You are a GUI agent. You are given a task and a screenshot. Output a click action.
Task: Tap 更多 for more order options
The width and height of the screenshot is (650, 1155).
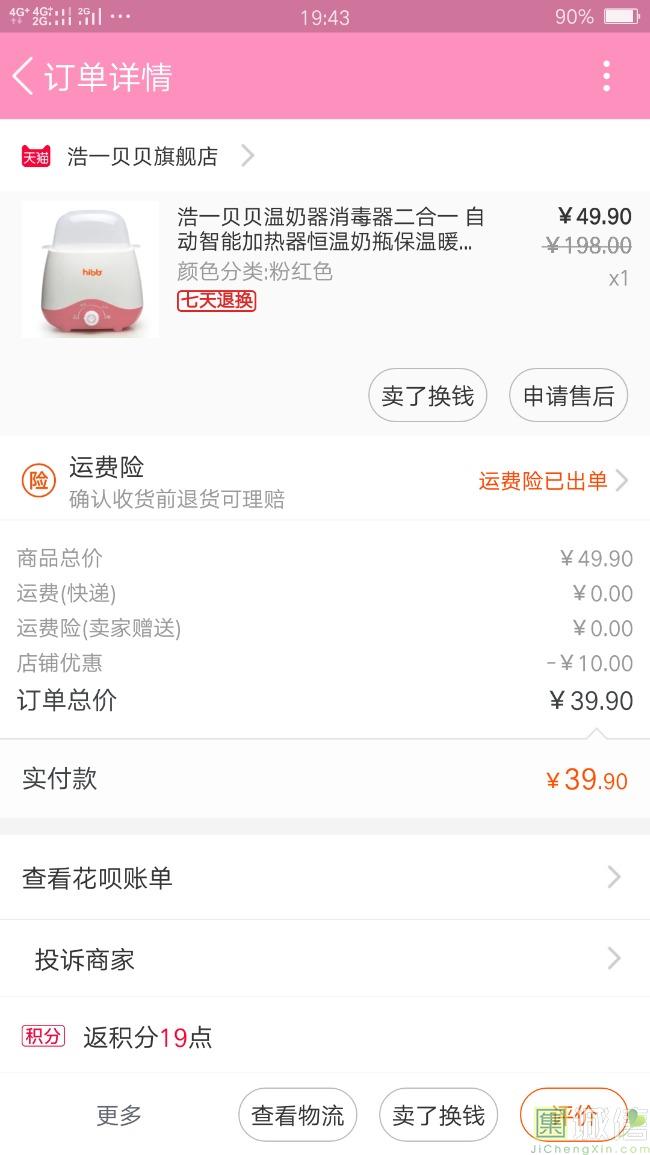[119, 1115]
